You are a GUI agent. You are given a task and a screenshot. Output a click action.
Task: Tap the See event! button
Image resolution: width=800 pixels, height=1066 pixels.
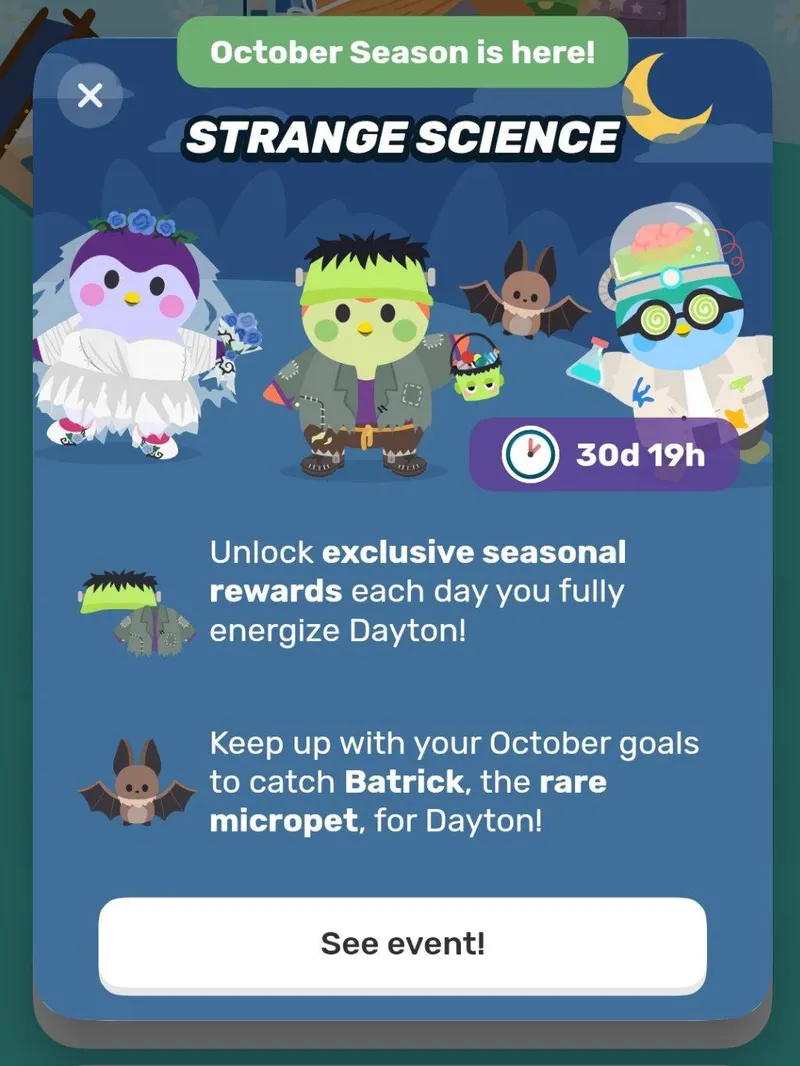coord(402,944)
